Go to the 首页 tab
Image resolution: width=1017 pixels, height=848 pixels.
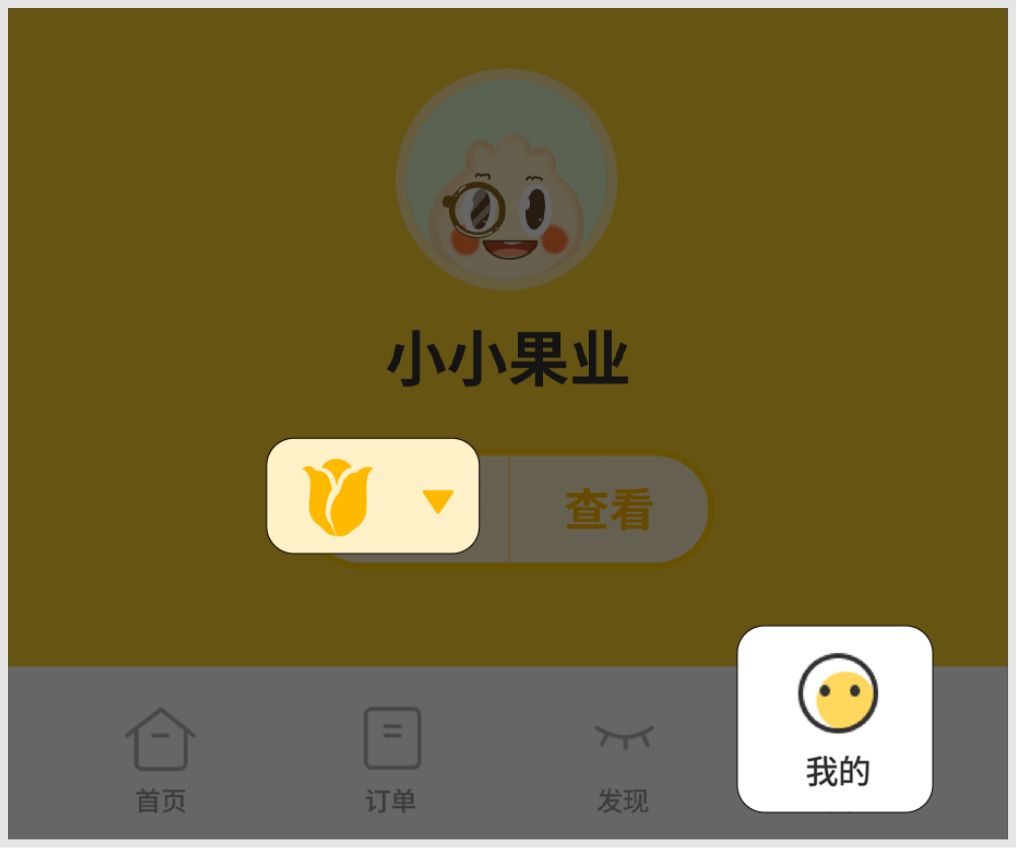click(161, 757)
